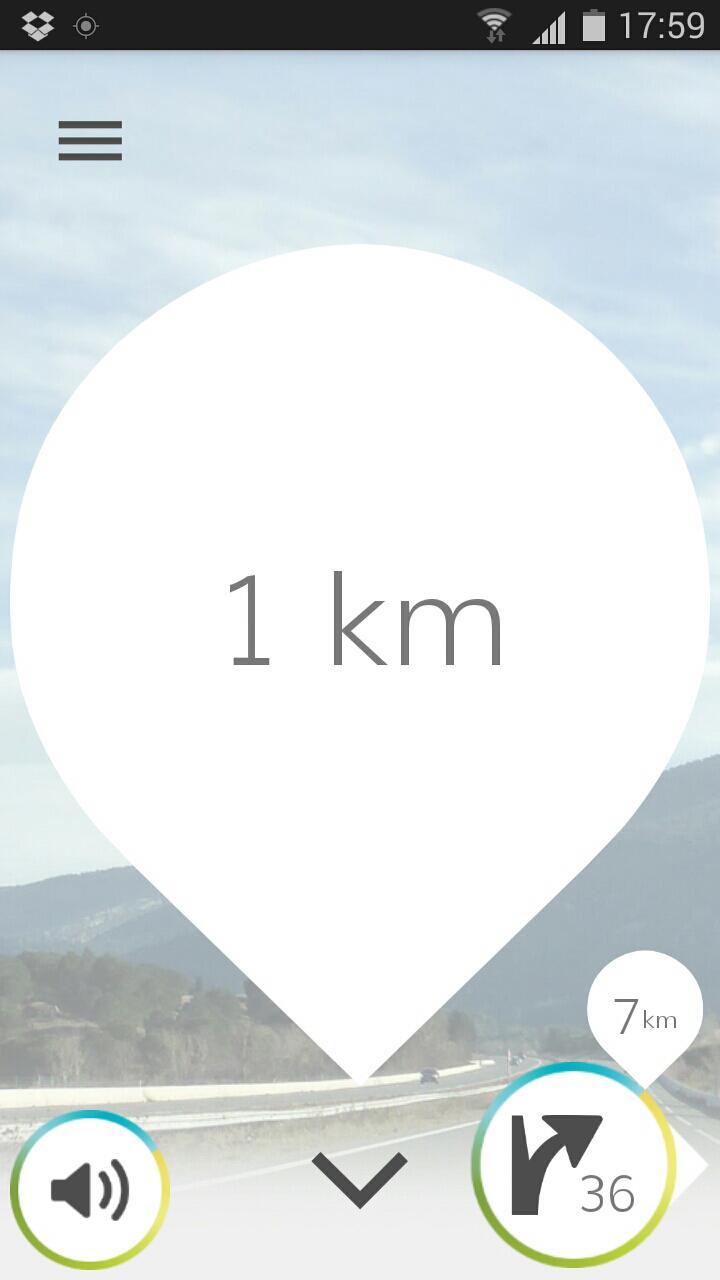The image size is (720, 1280).
Task: Open the next turn instruction button
Action: pyautogui.click(x=574, y=1166)
